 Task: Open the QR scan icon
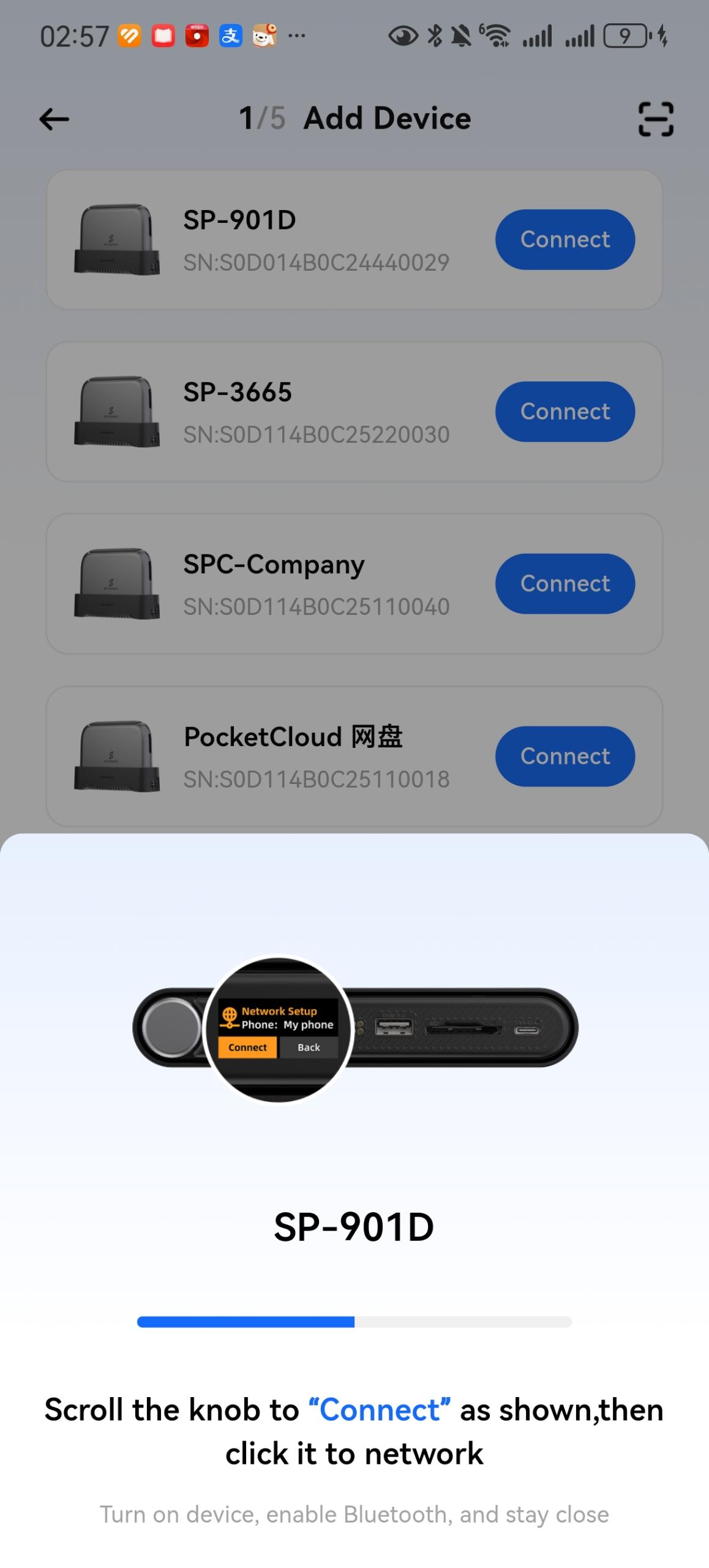(655, 119)
